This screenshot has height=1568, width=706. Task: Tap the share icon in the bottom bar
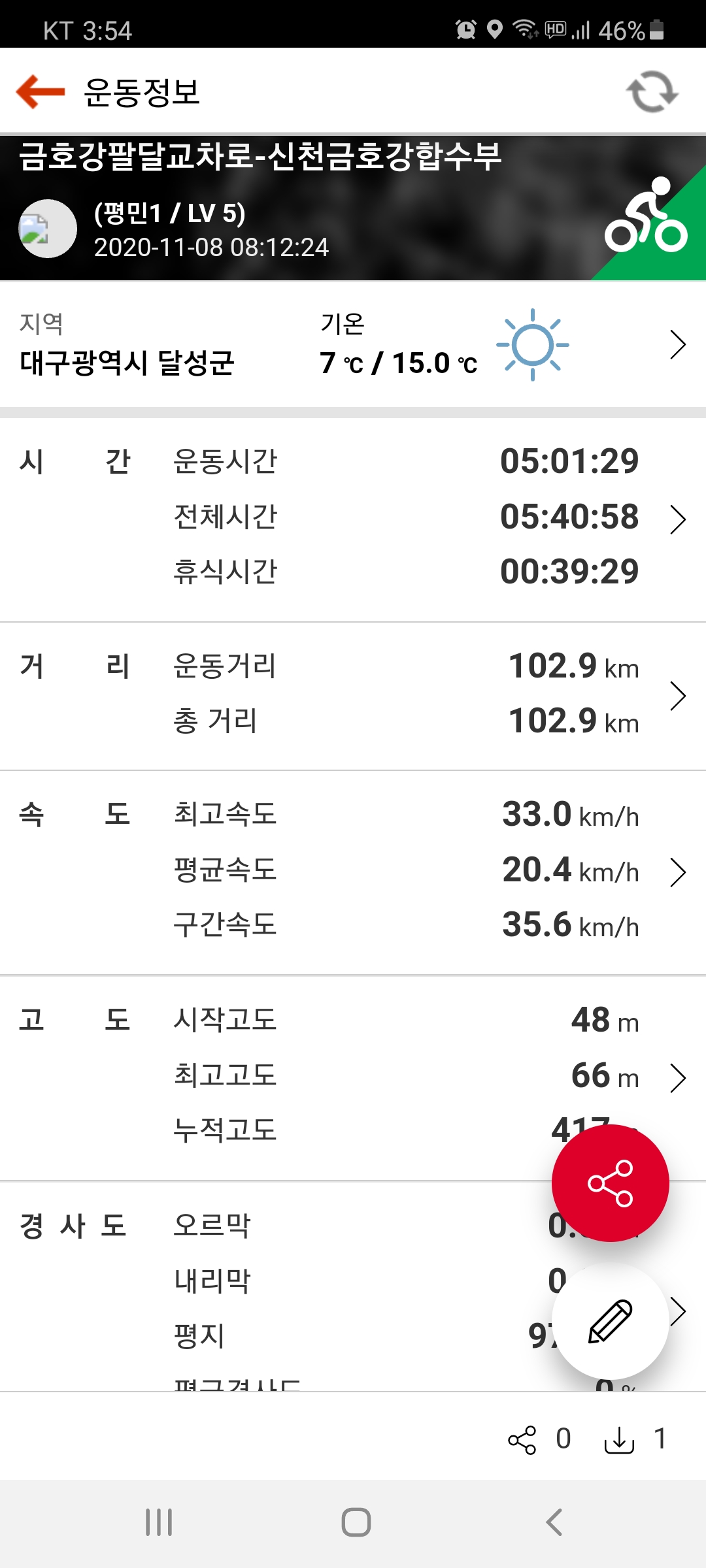click(x=522, y=1439)
